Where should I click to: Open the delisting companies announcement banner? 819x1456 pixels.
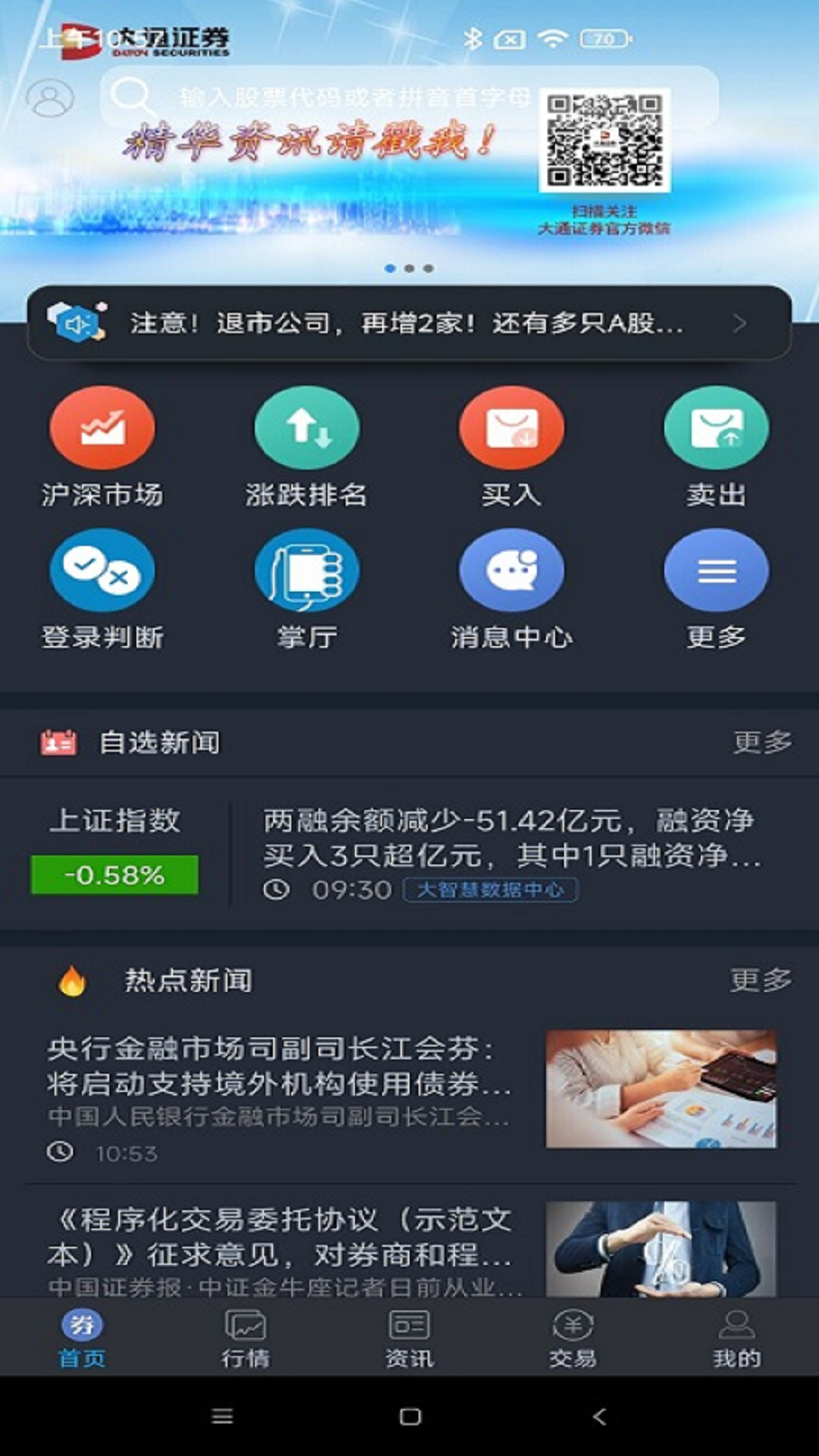(x=409, y=324)
